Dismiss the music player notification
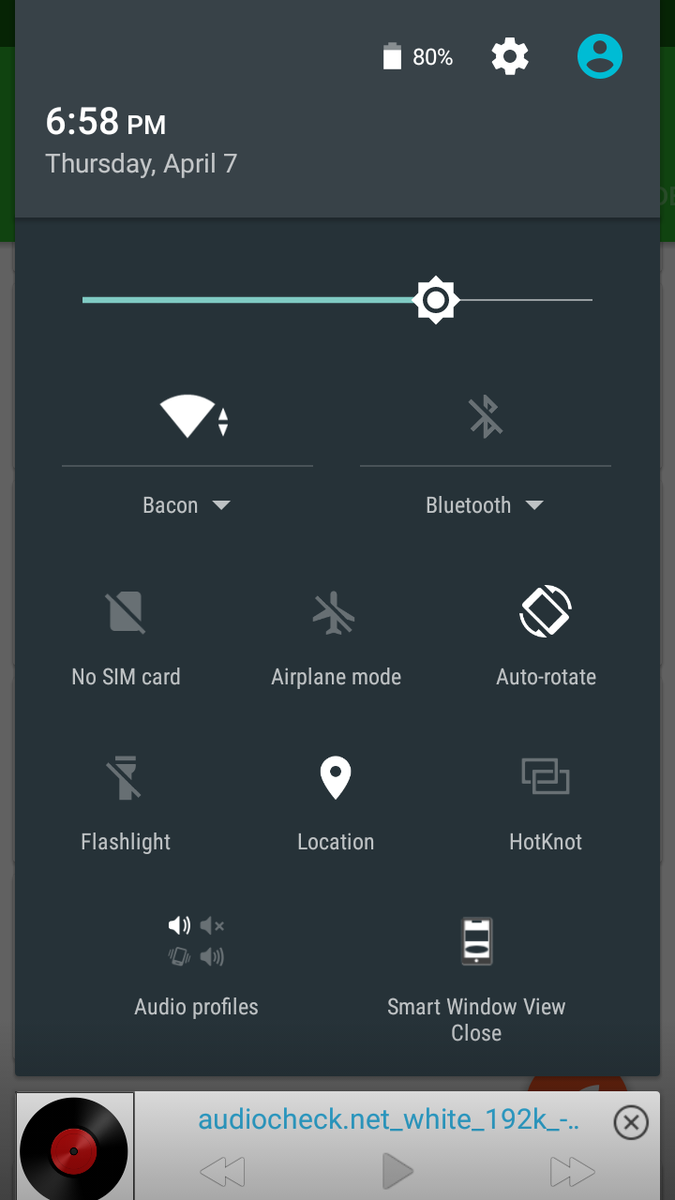Image resolution: width=675 pixels, height=1200 pixels. (631, 1123)
